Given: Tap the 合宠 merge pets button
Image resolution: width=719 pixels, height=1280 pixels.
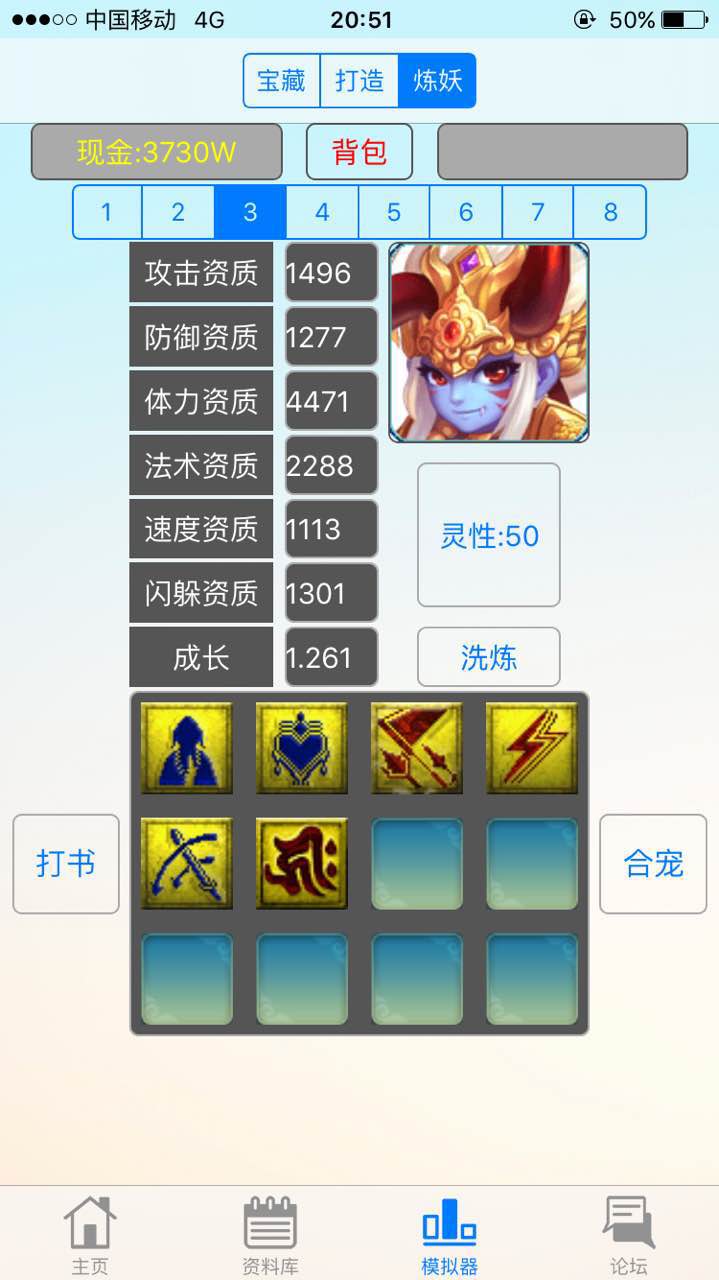Looking at the screenshot, I should click(x=653, y=863).
